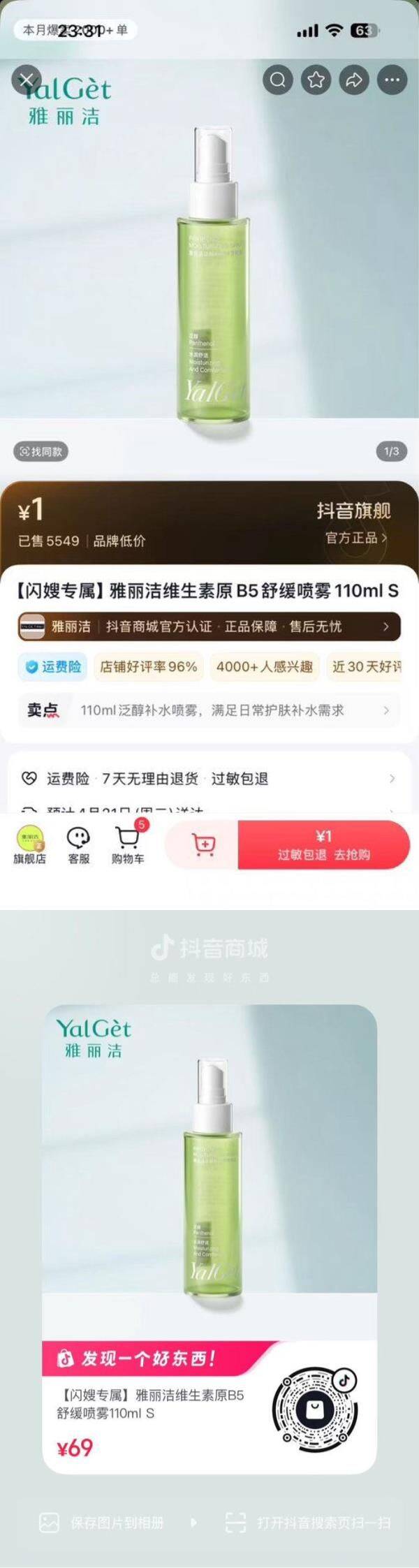This screenshot has width=419, height=1568.
Task: Open the 运费险 7天无理由退货 service row
Action: (x=209, y=778)
